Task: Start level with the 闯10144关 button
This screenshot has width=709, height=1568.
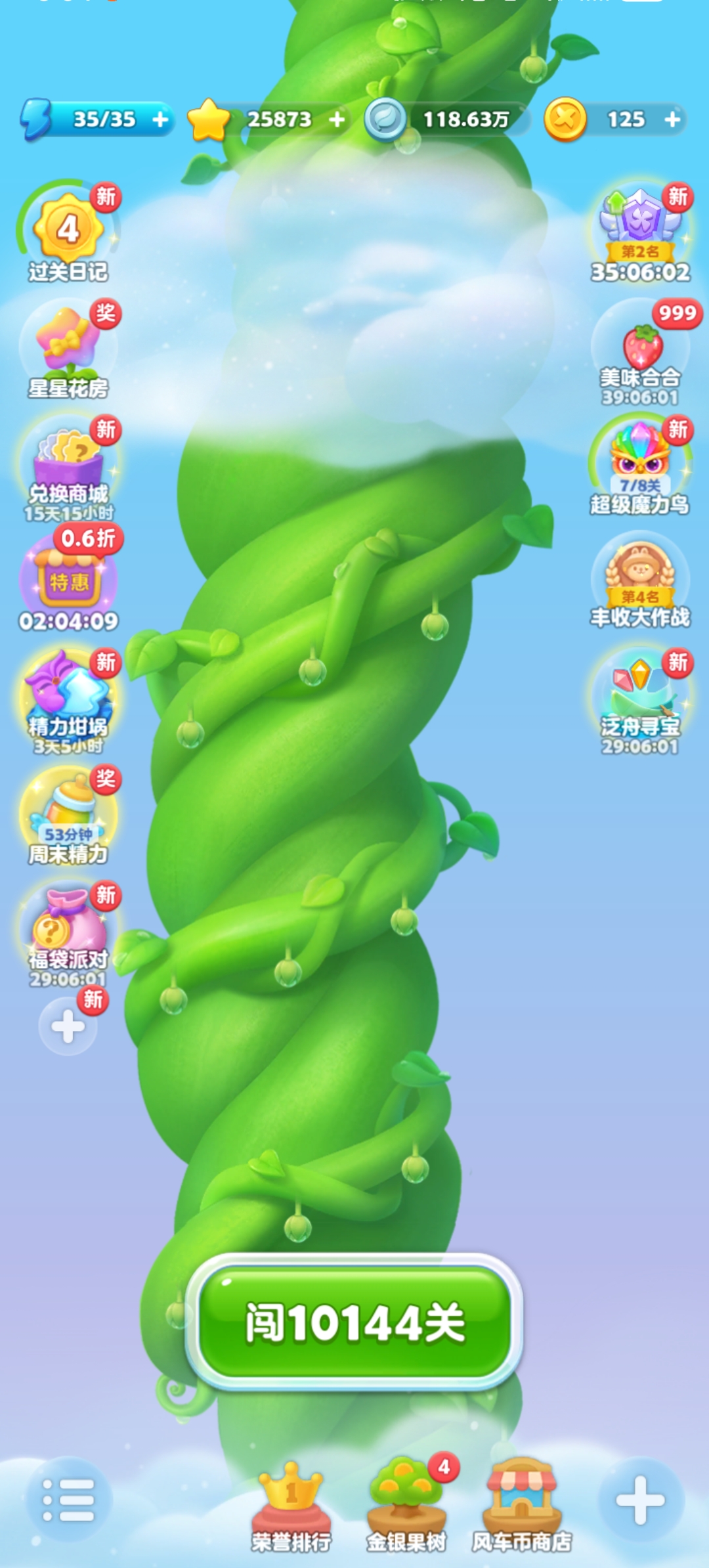Action: (354, 1322)
